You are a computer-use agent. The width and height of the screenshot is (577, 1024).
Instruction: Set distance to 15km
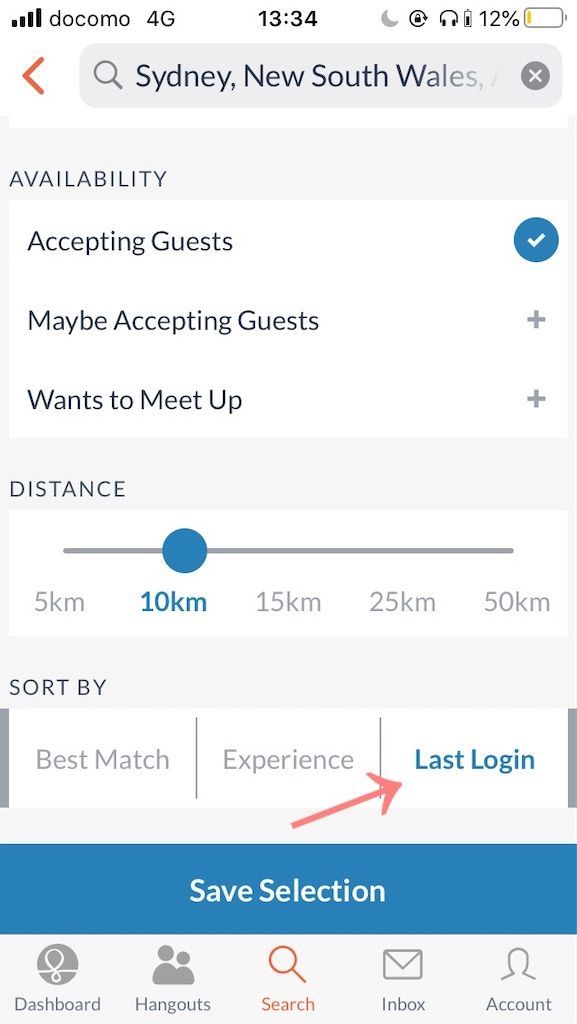288,601
